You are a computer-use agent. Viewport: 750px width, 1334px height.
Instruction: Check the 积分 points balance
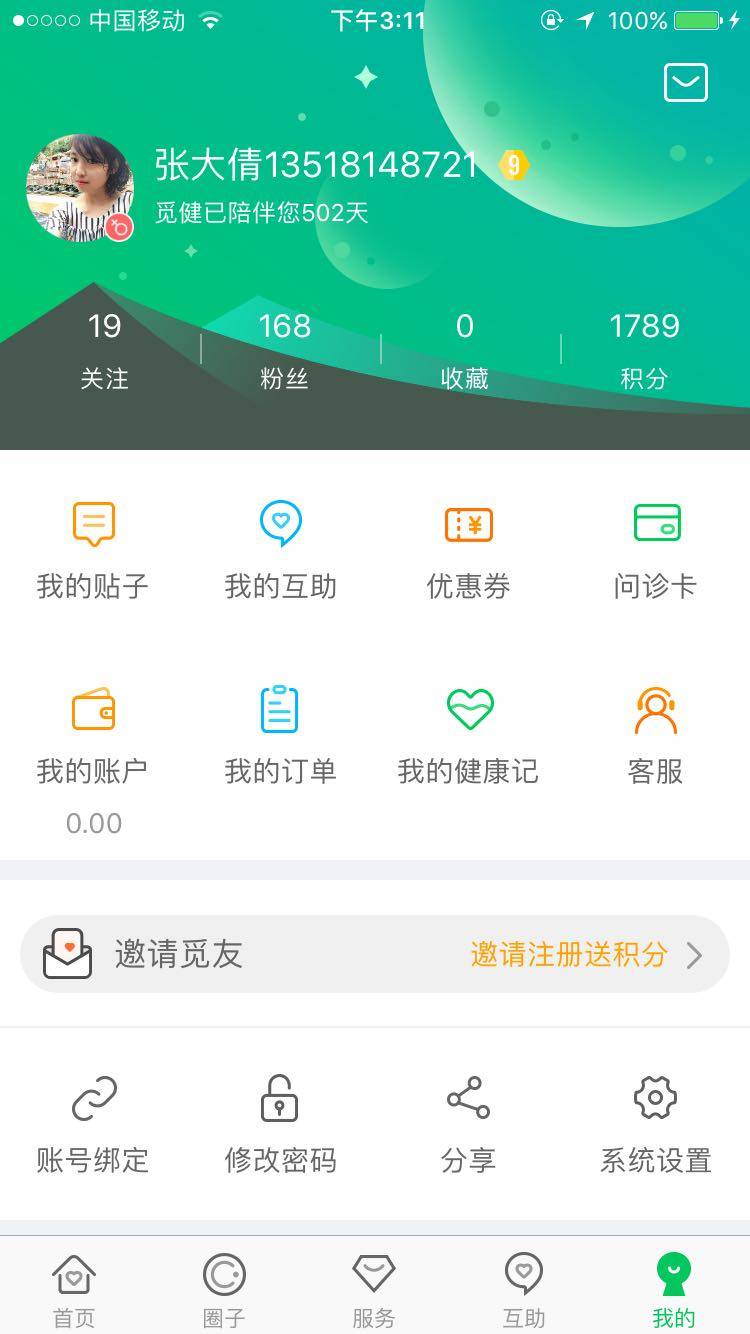(644, 350)
